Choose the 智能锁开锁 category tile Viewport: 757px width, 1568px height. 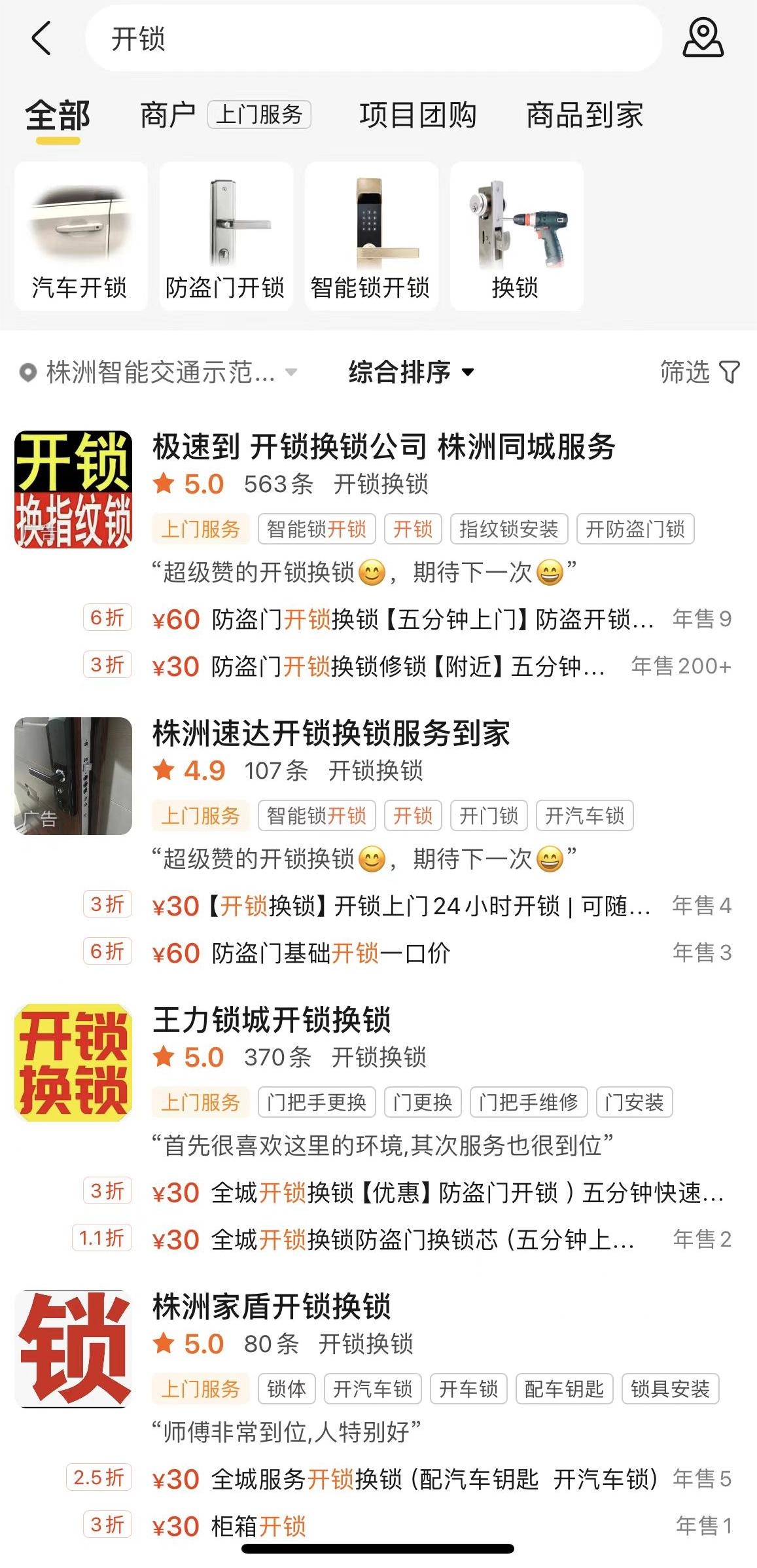click(x=371, y=236)
